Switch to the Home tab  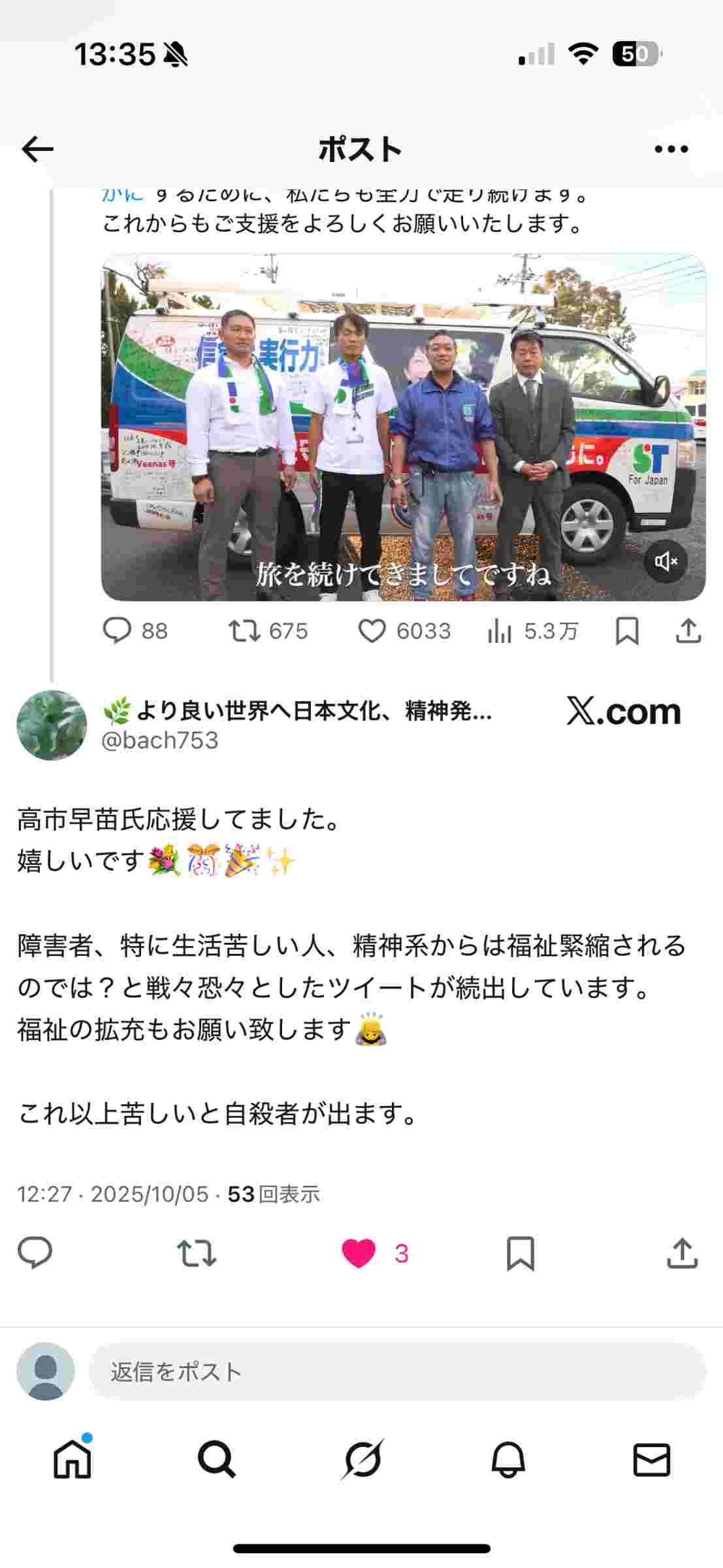point(72,1460)
